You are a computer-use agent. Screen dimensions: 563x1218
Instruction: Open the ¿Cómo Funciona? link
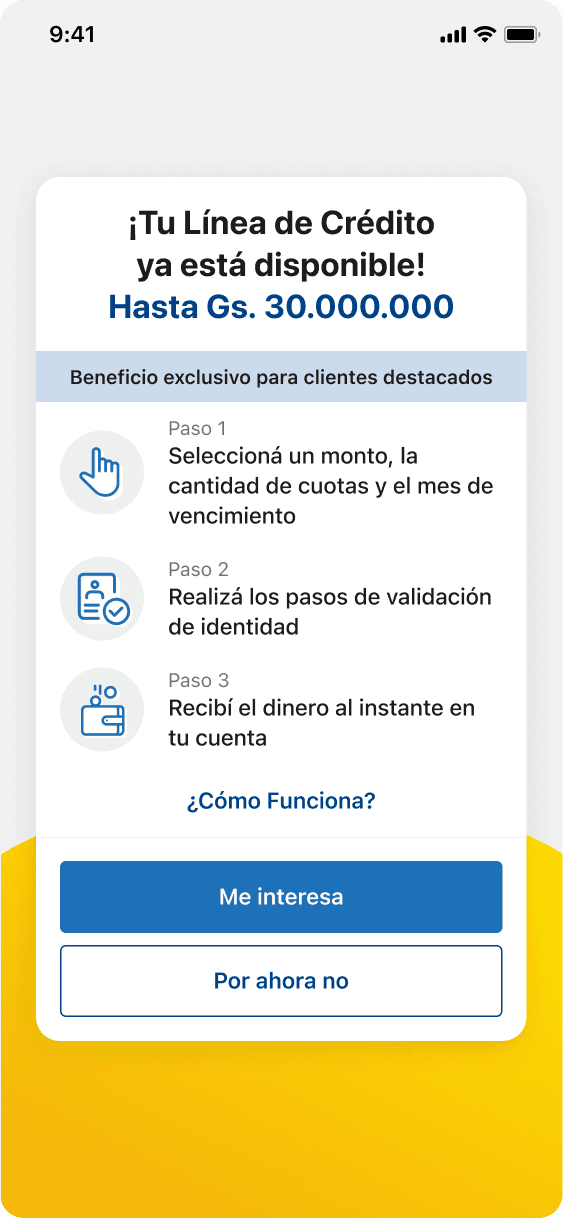[x=281, y=801]
